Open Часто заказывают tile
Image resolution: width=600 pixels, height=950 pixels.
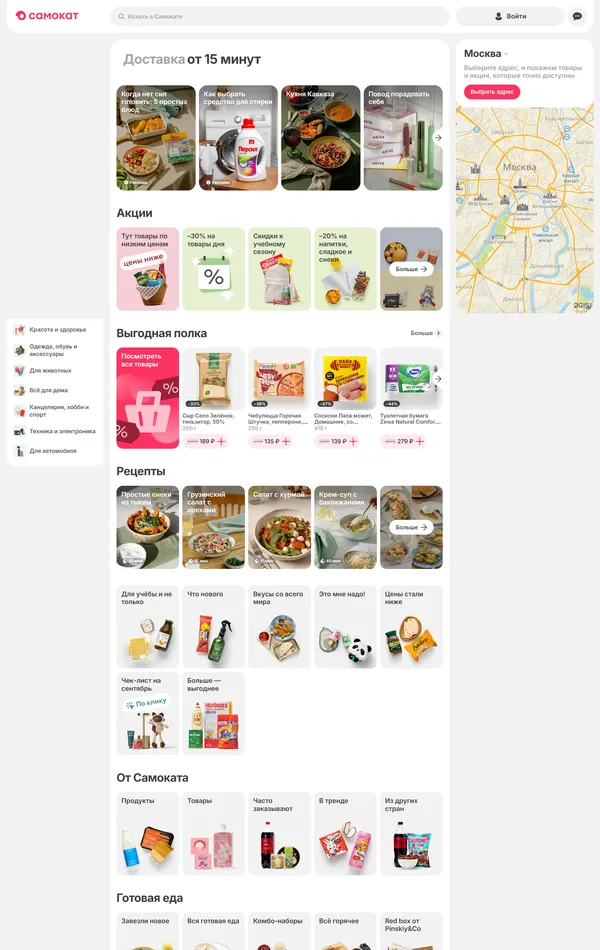pos(279,833)
